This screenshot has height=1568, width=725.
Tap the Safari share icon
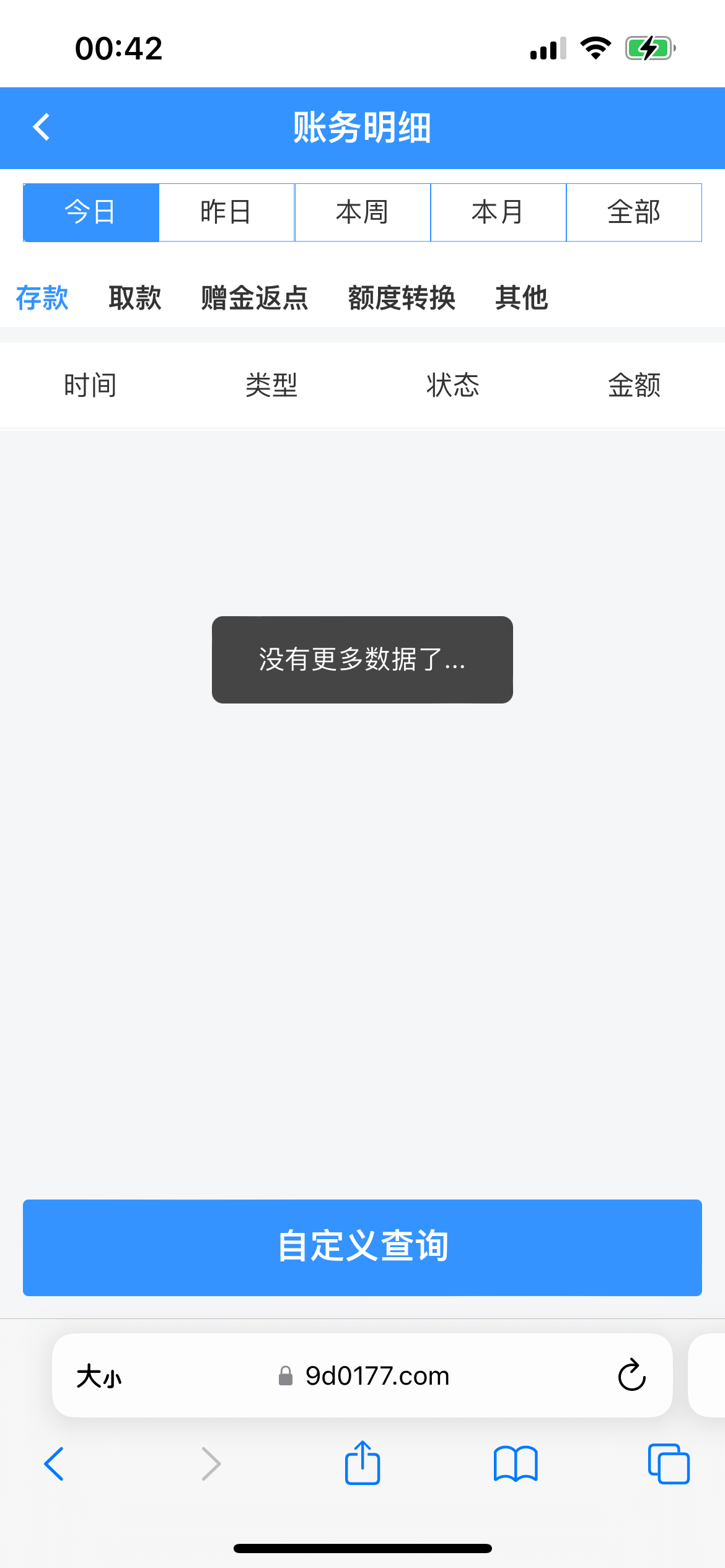coord(362,1464)
